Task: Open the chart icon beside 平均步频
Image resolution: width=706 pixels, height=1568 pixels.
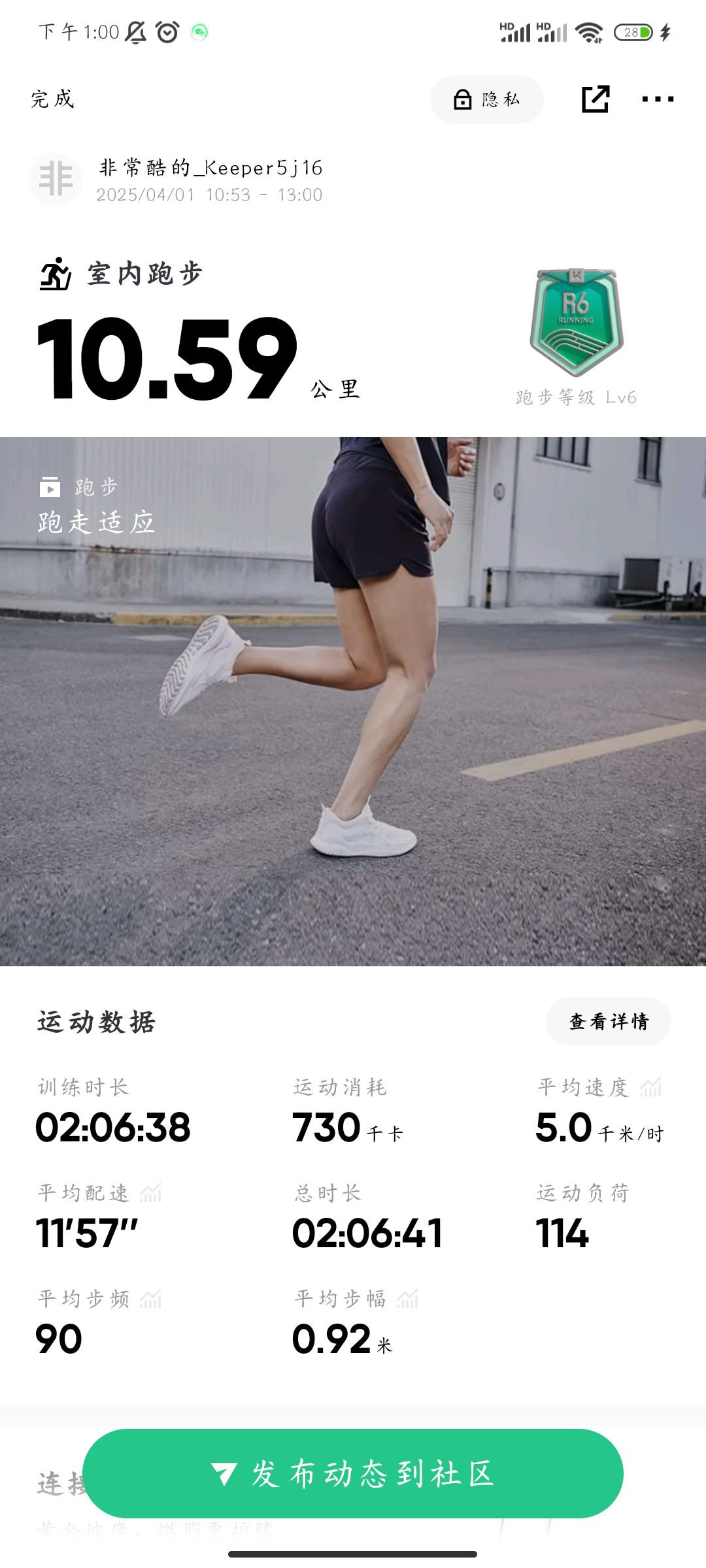Action: pyautogui.click(x=150, y=1299)
